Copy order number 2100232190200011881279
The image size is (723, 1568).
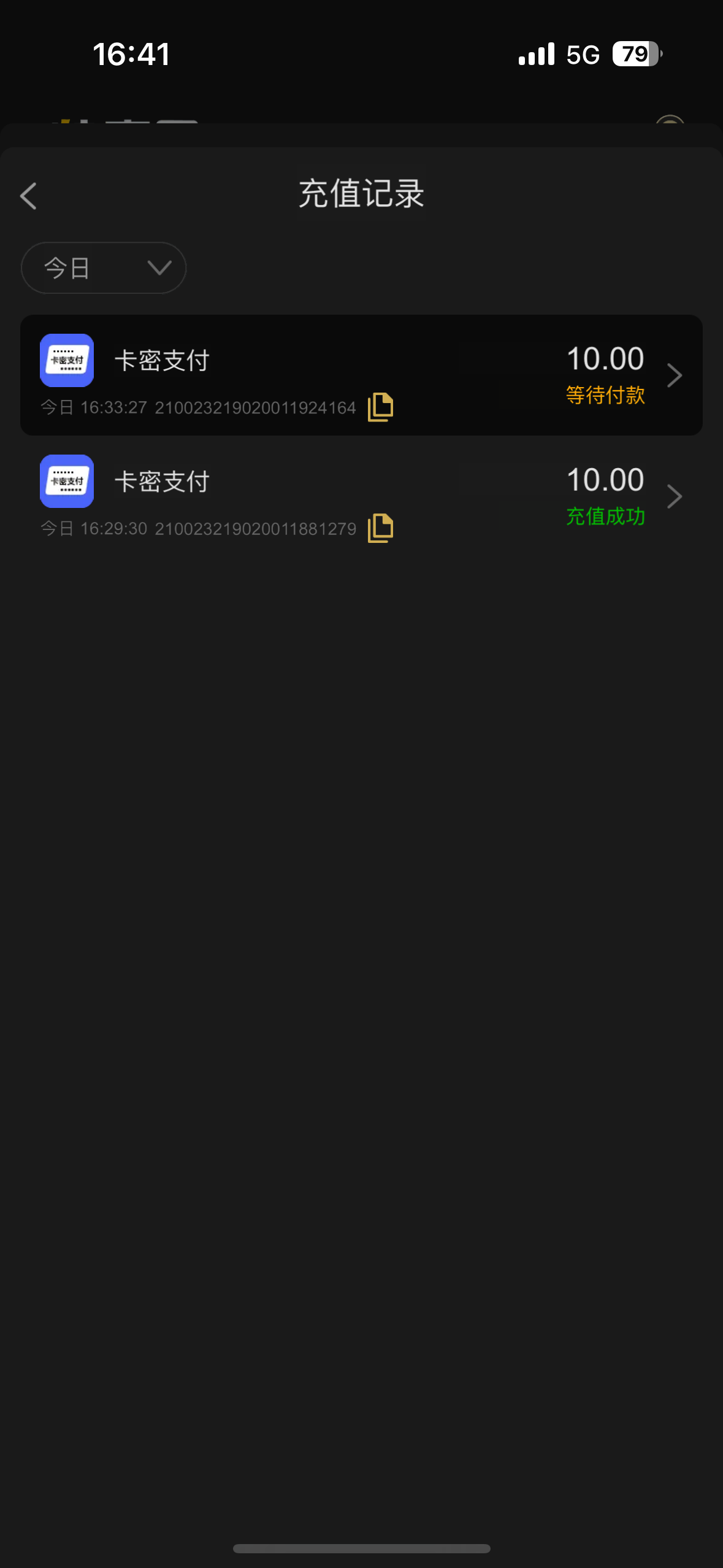click(x=380, y=528)
